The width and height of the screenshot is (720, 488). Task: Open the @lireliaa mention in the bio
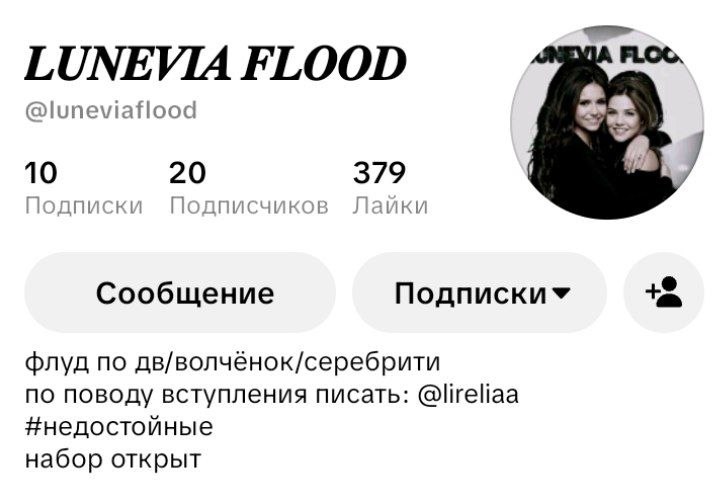click(x=468, y=394)
